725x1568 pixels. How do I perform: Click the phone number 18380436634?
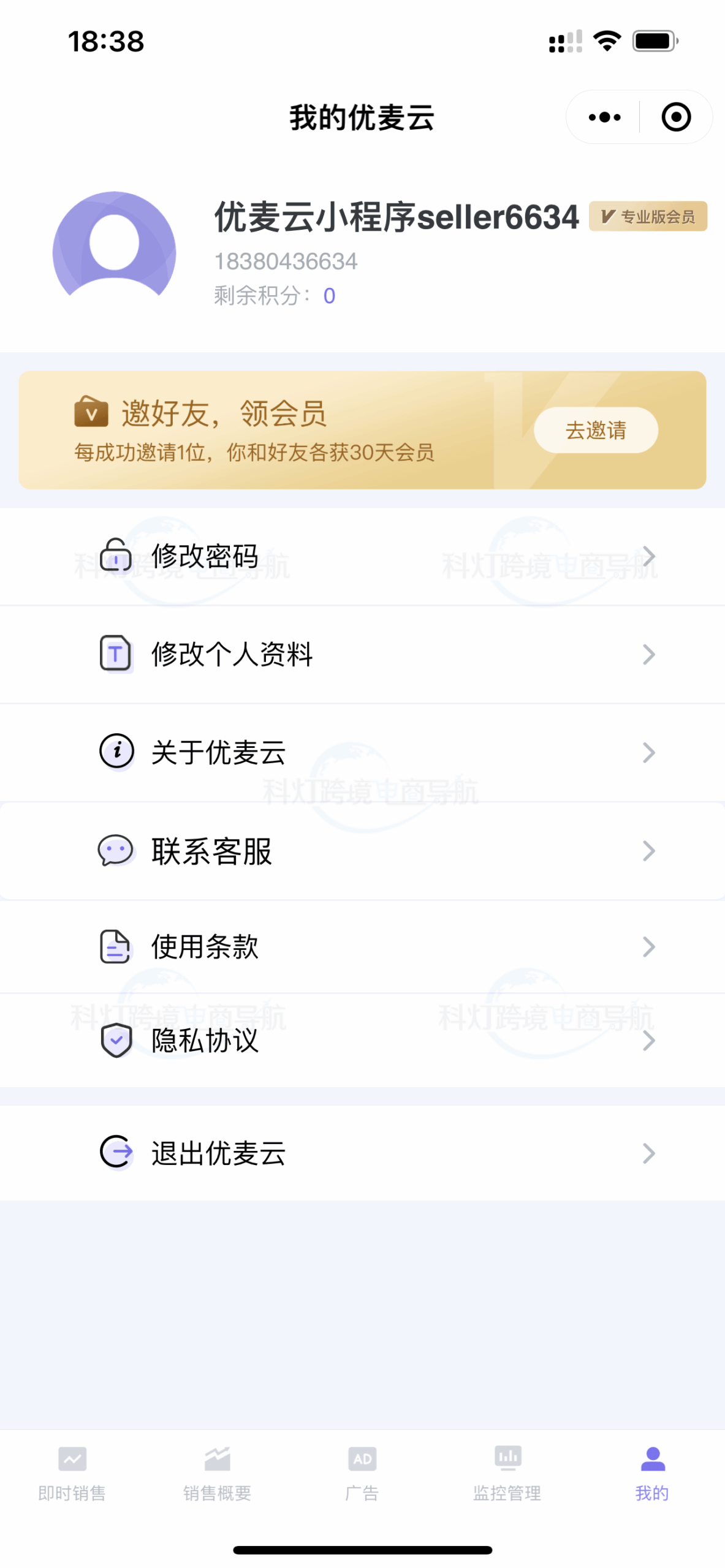click(286, 260)
